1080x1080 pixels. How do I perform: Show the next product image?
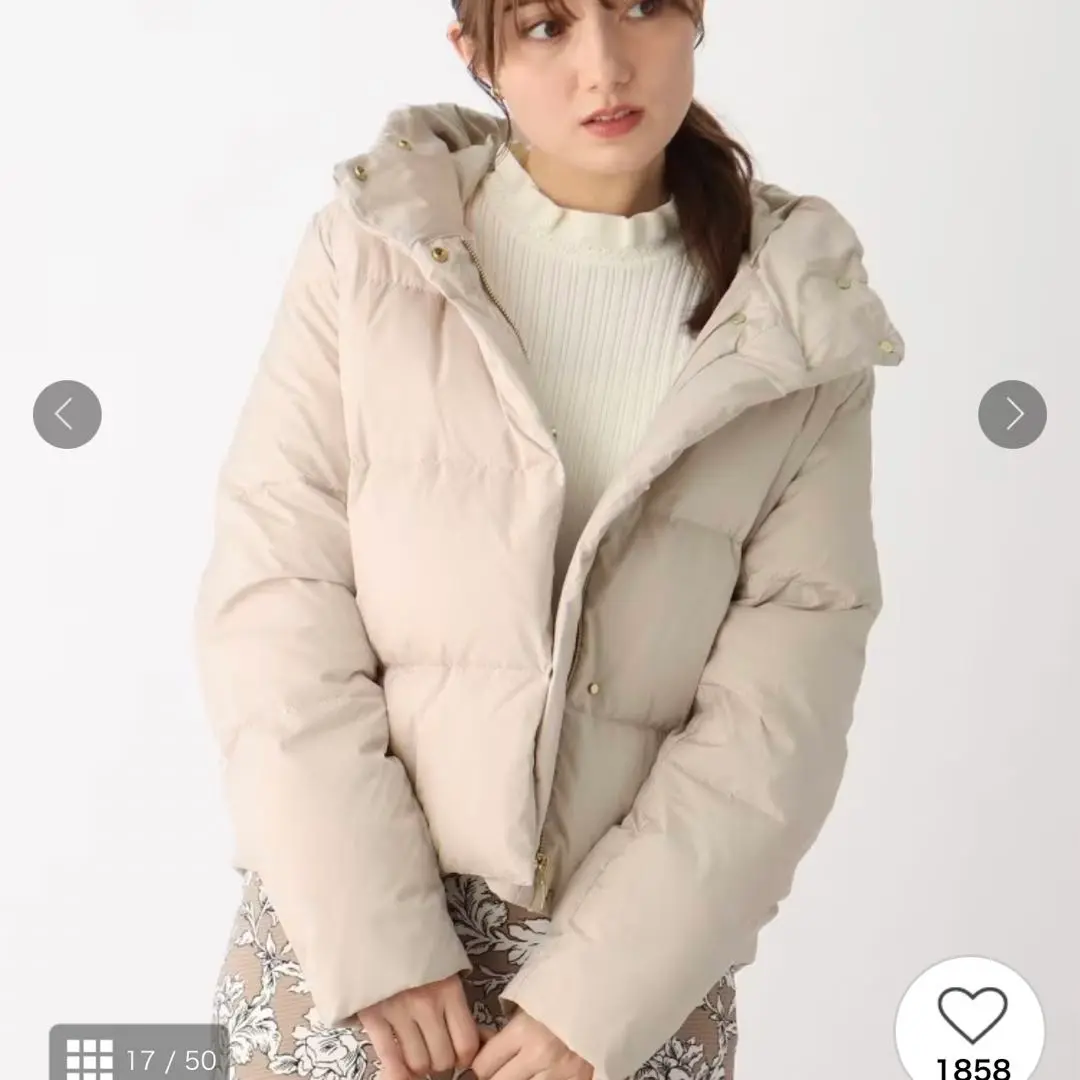click(1012, 414)
